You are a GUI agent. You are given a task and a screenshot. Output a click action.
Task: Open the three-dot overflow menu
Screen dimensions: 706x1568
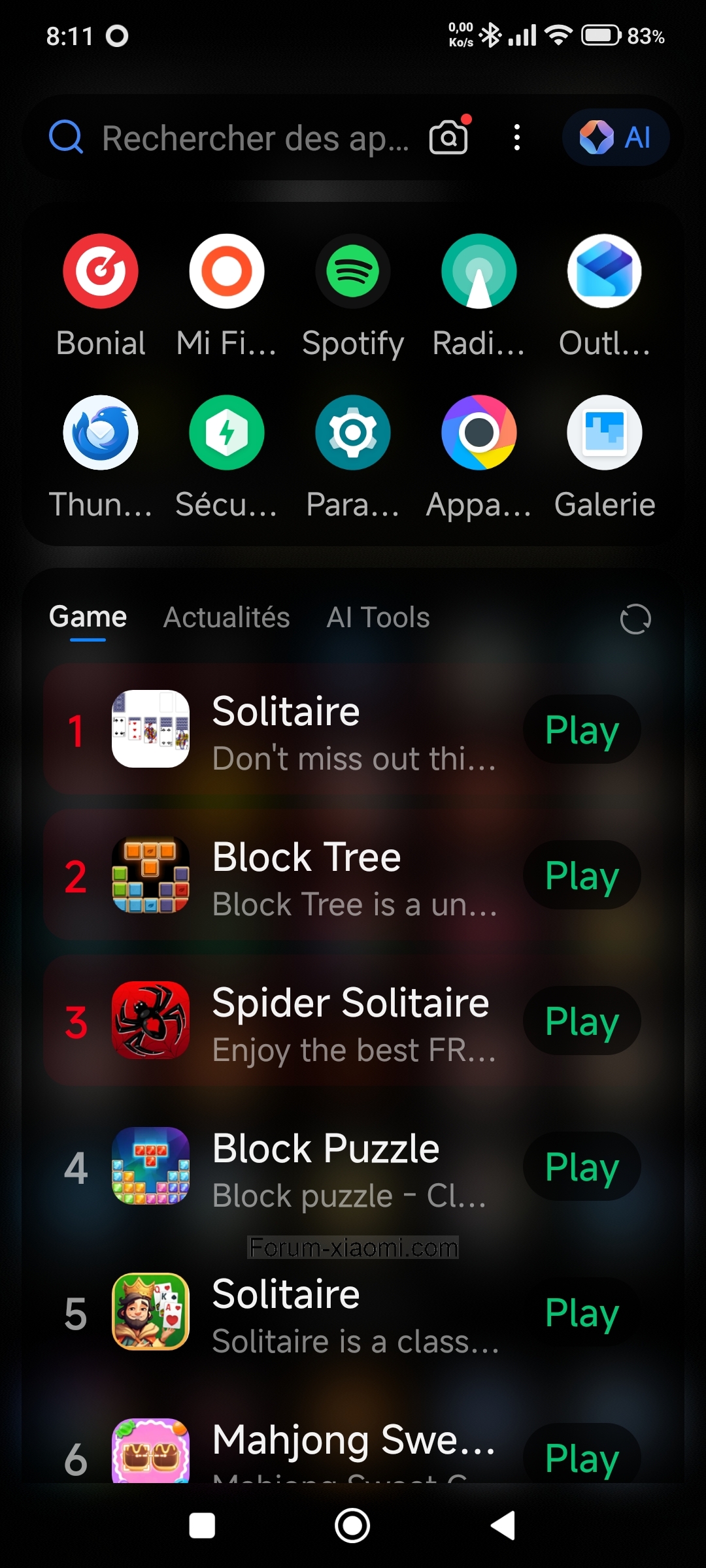pos(517,137)
